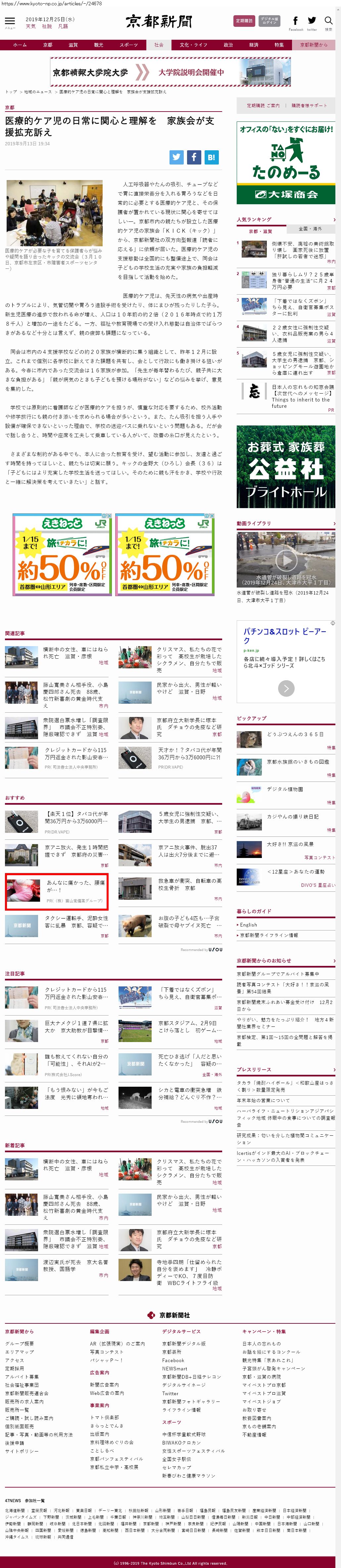Go to the 政治 section tab
341x1568 pixels.
pos(228,45)
